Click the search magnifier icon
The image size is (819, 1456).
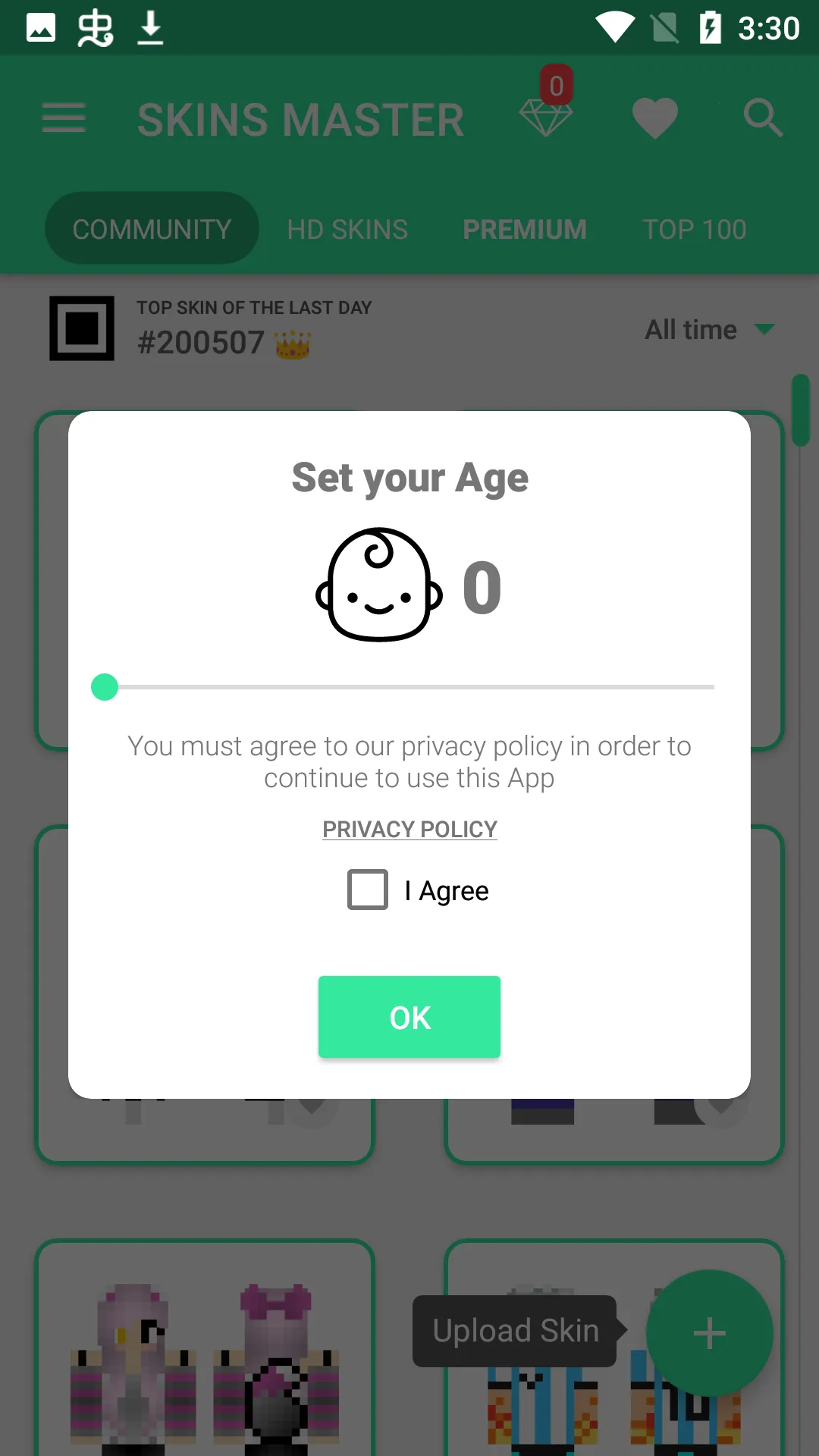tap(764, 118)
